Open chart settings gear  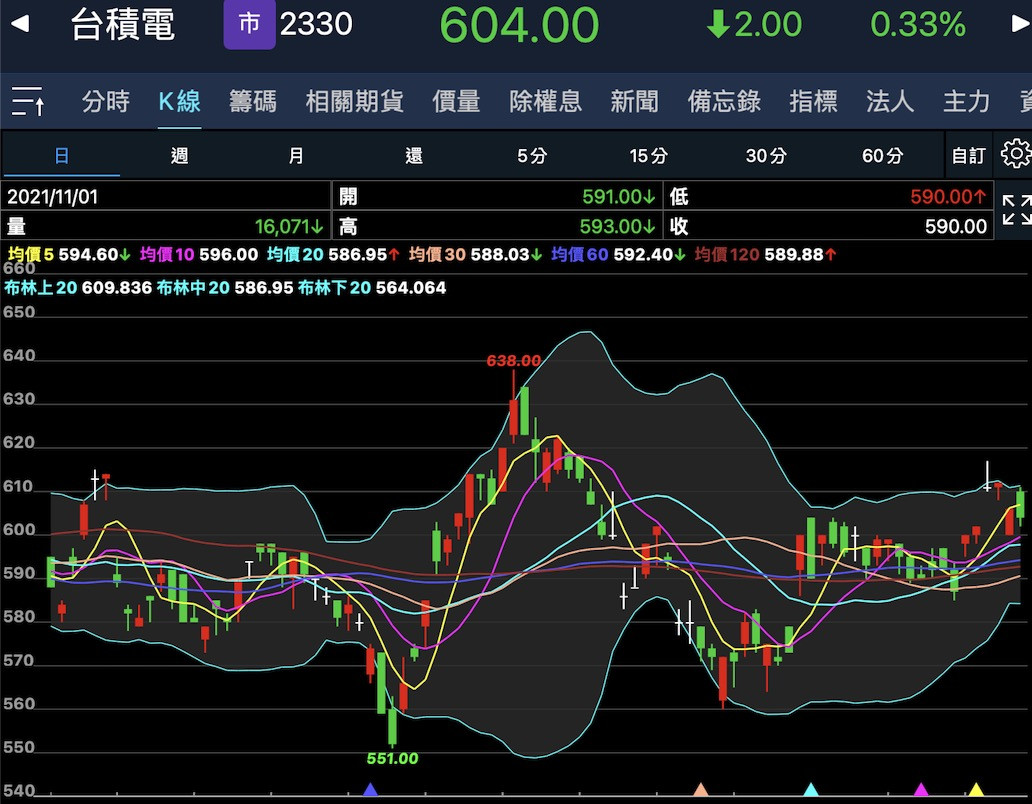[x=1015, y=154]
